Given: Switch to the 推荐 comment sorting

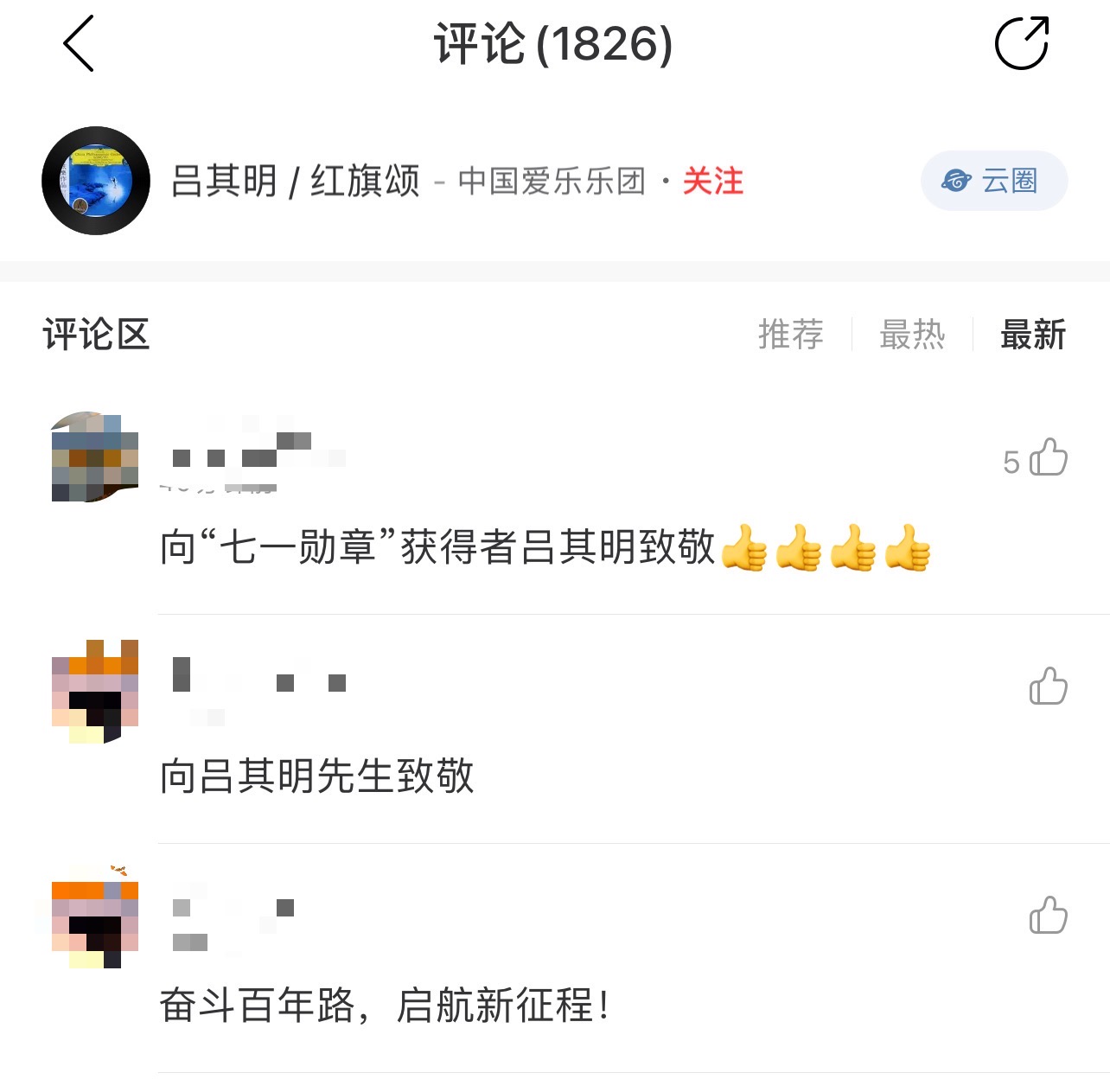Looking at the screenshot, I should pyautogui.click(x=790, y=335).
